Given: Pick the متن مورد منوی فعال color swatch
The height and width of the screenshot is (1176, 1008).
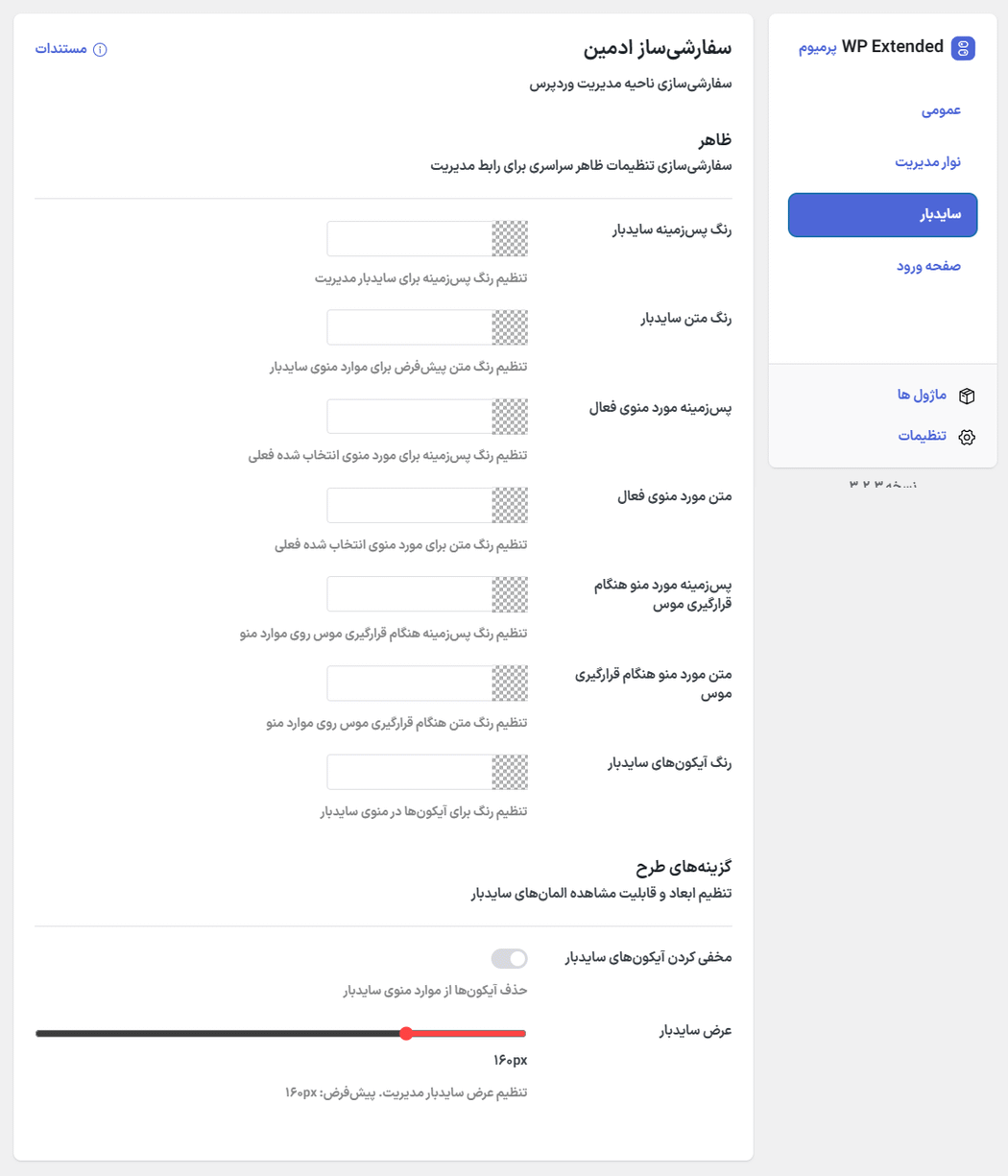Looking at the screenshot, I should [x=511, y=505].
